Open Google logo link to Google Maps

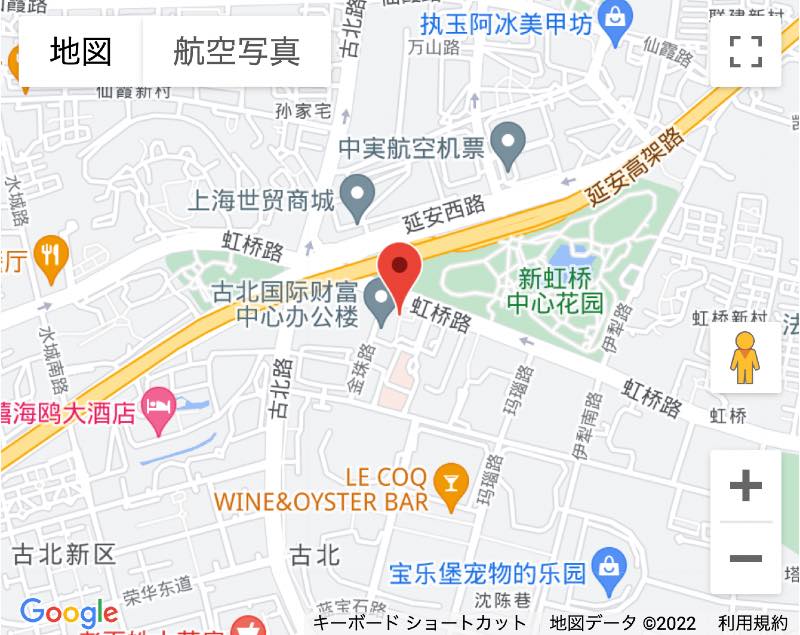(x=68, y=612)
